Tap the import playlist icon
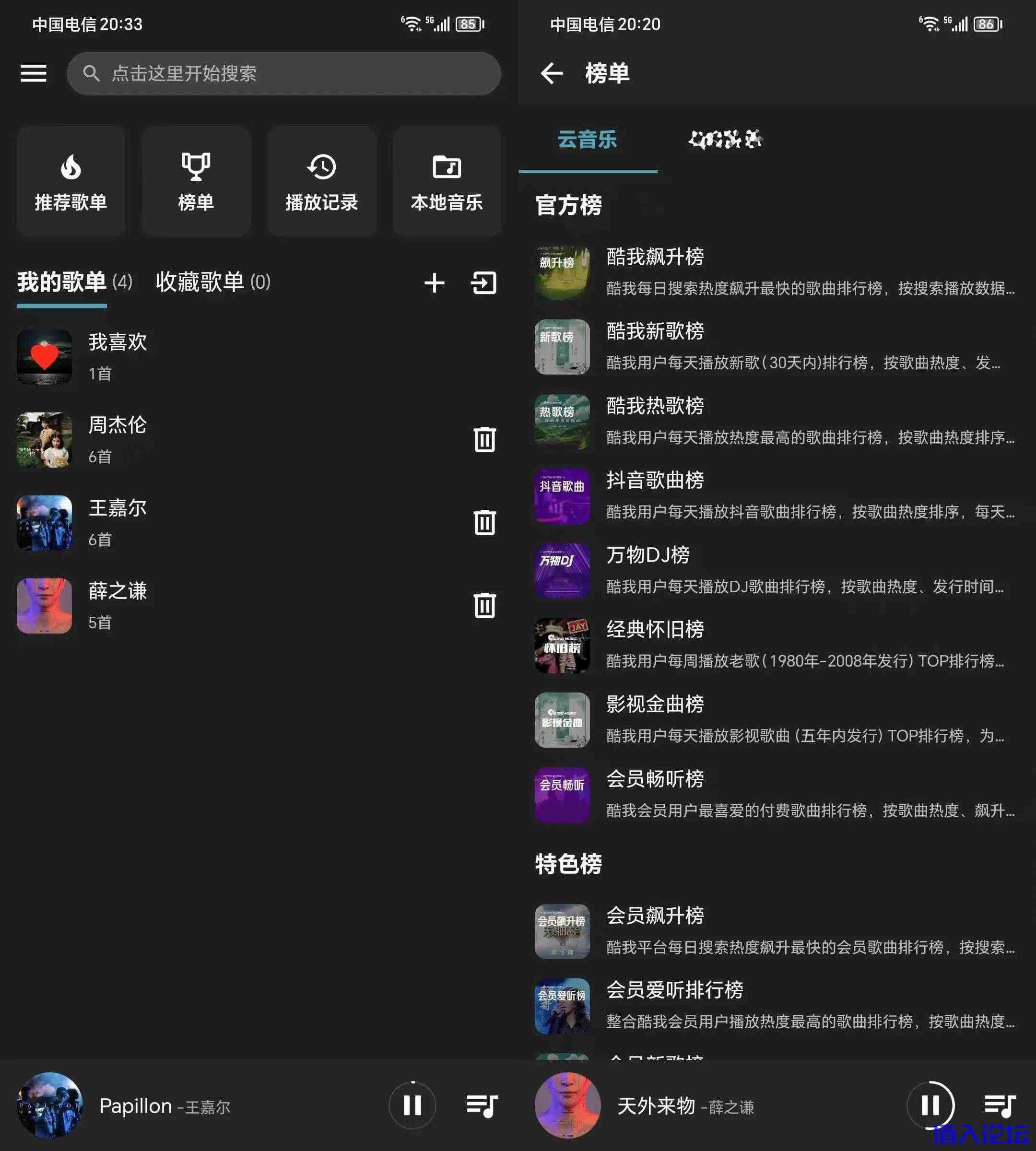 point(484,283)
